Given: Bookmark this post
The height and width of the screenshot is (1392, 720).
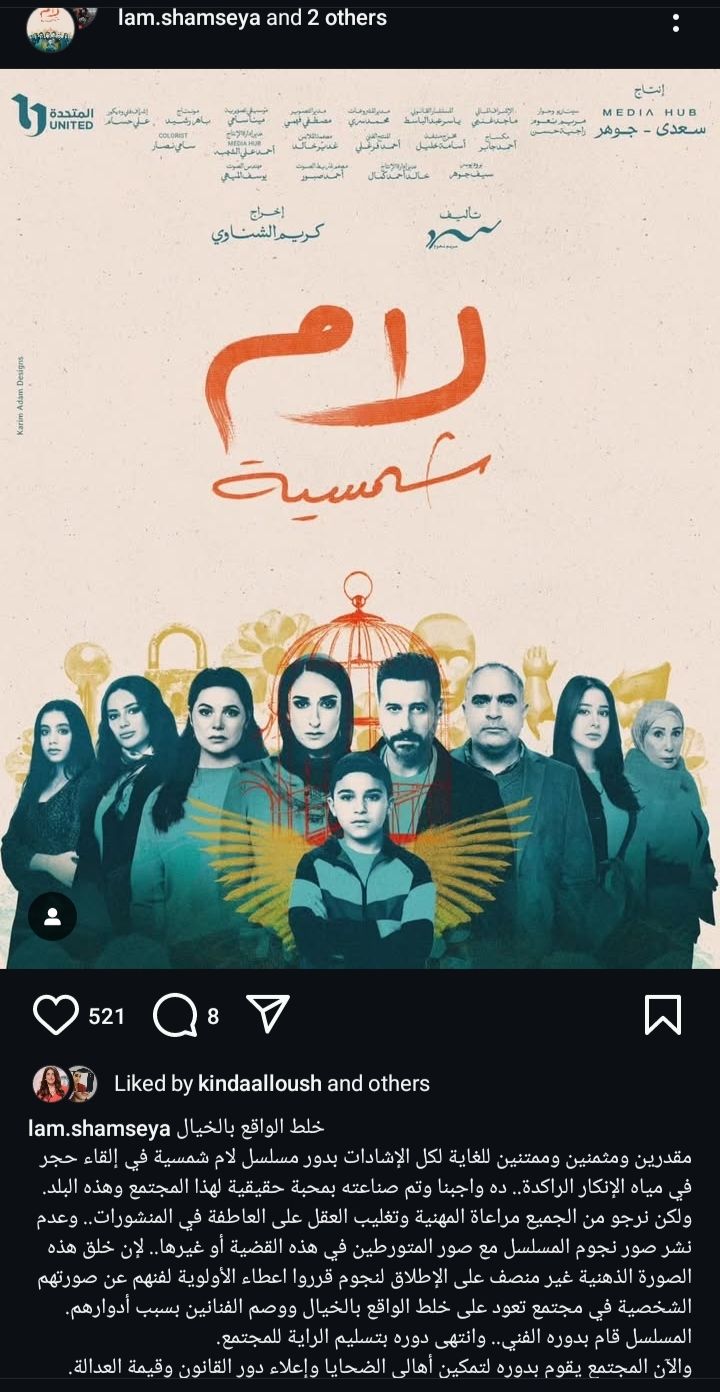Looking at the screenshot, I should (663, 1015).
